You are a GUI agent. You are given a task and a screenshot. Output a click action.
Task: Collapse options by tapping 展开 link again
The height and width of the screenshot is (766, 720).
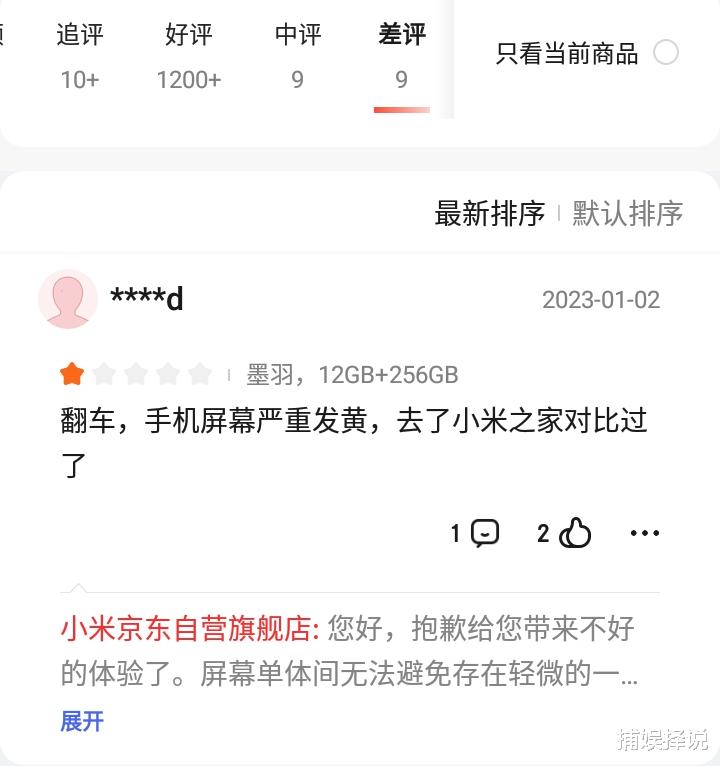81,721
